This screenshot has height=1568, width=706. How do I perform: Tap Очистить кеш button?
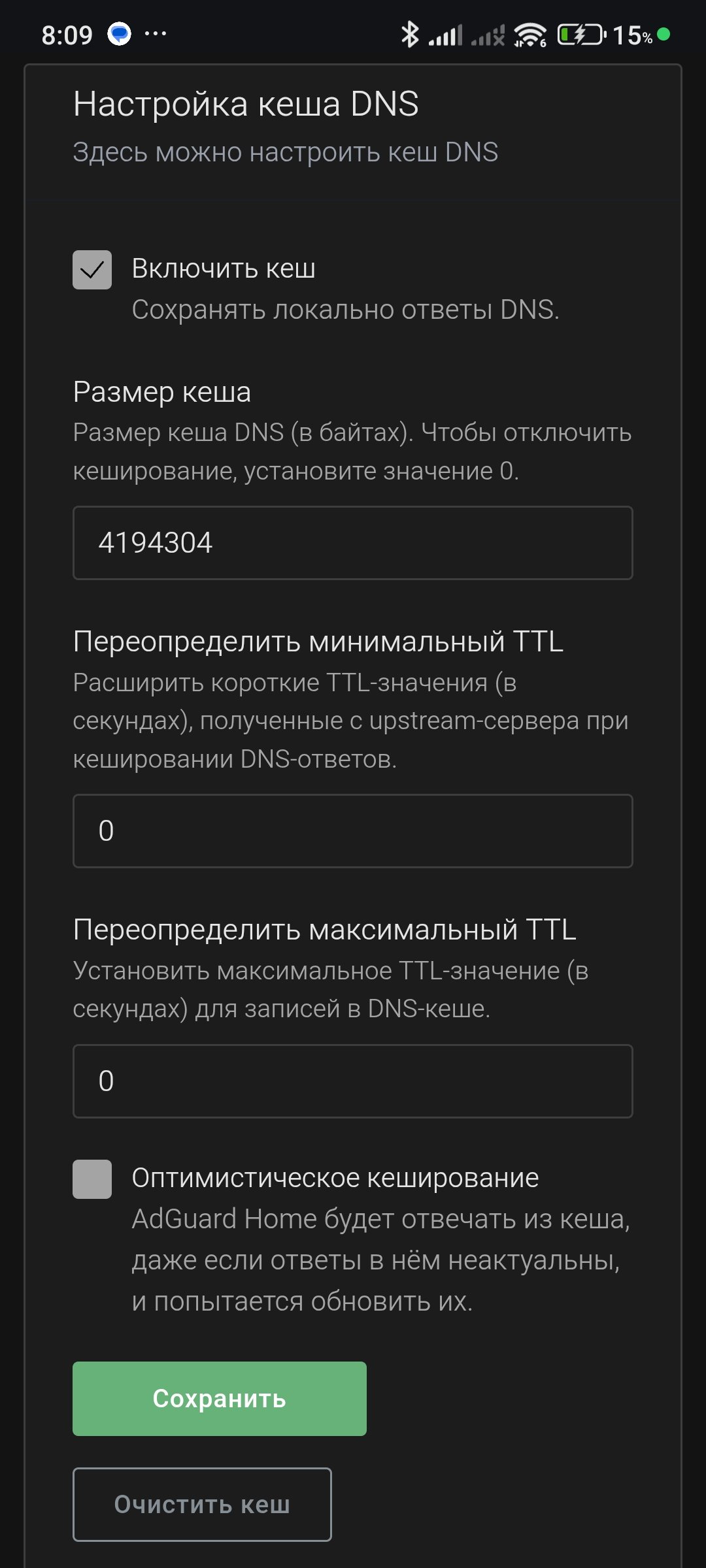point(202,1505)
